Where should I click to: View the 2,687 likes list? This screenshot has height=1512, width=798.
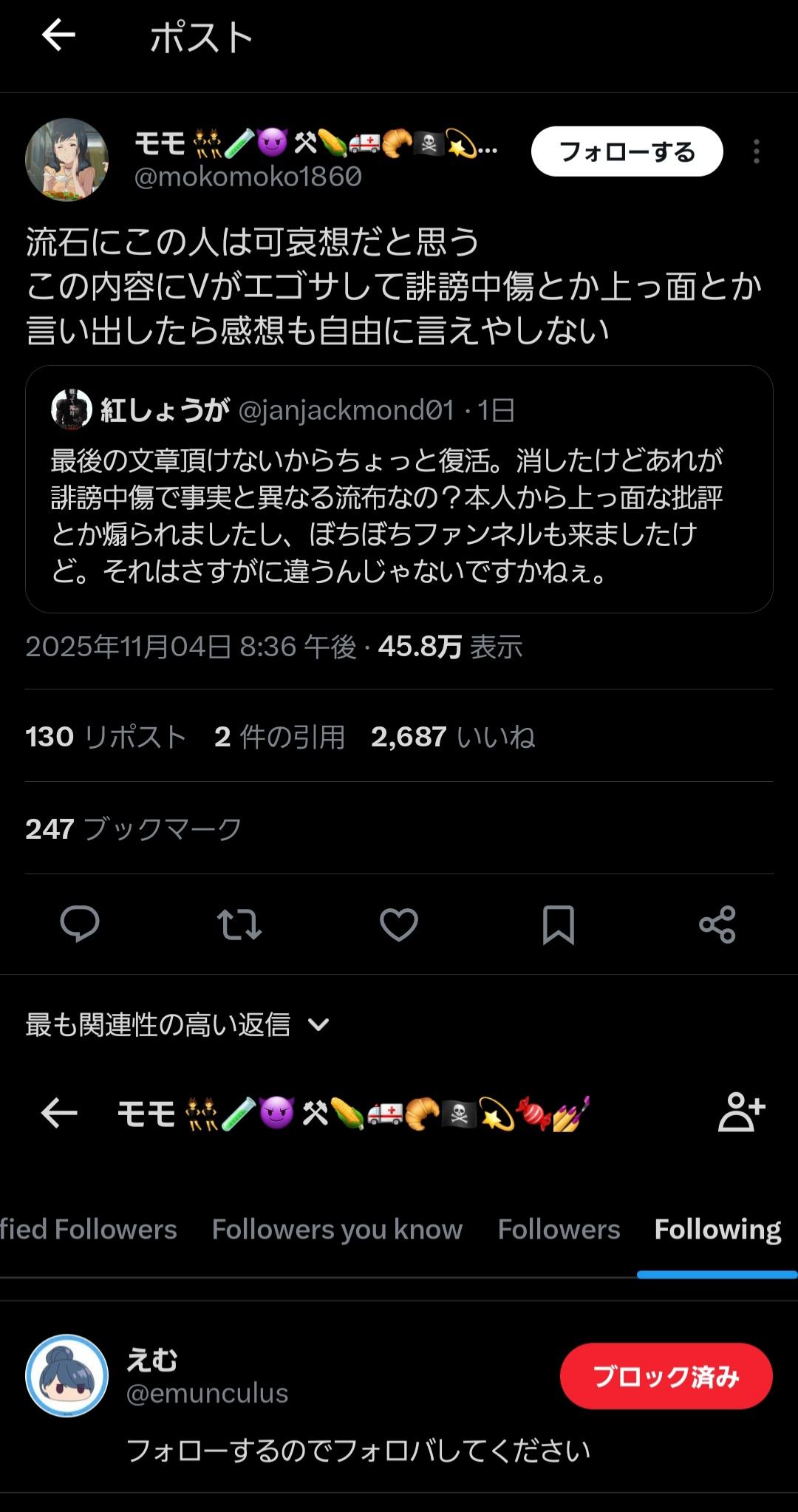452,737
